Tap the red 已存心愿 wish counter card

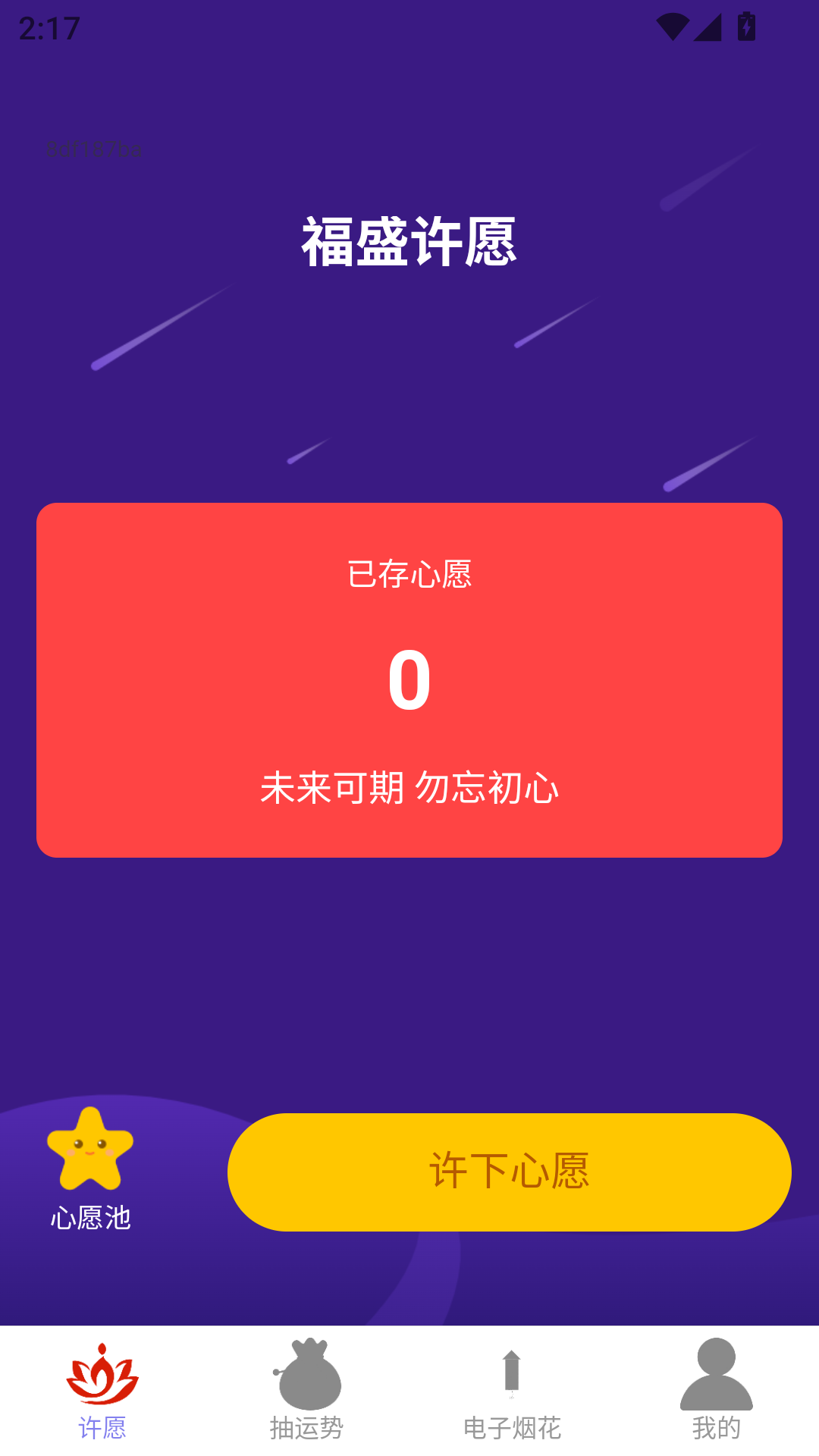pyautogui.click(x=409, y=680)
